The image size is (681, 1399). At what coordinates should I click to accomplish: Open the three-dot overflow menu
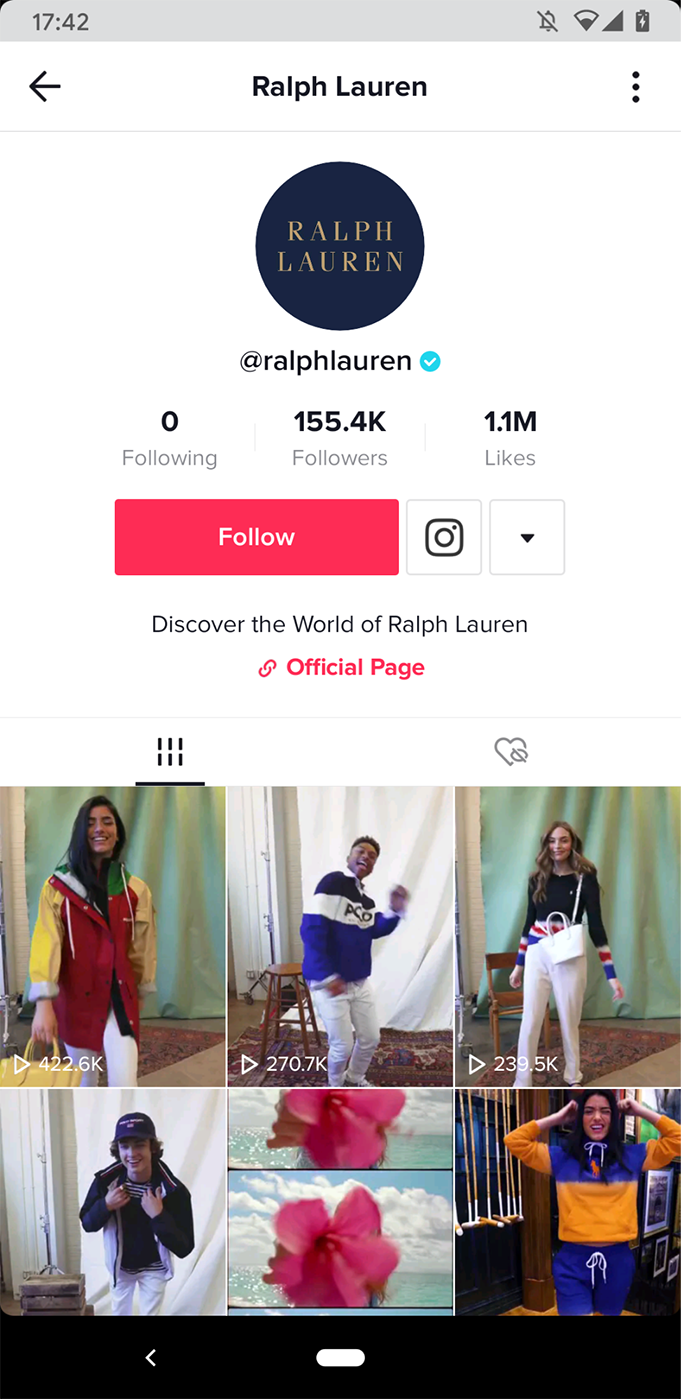coord(635,87)
